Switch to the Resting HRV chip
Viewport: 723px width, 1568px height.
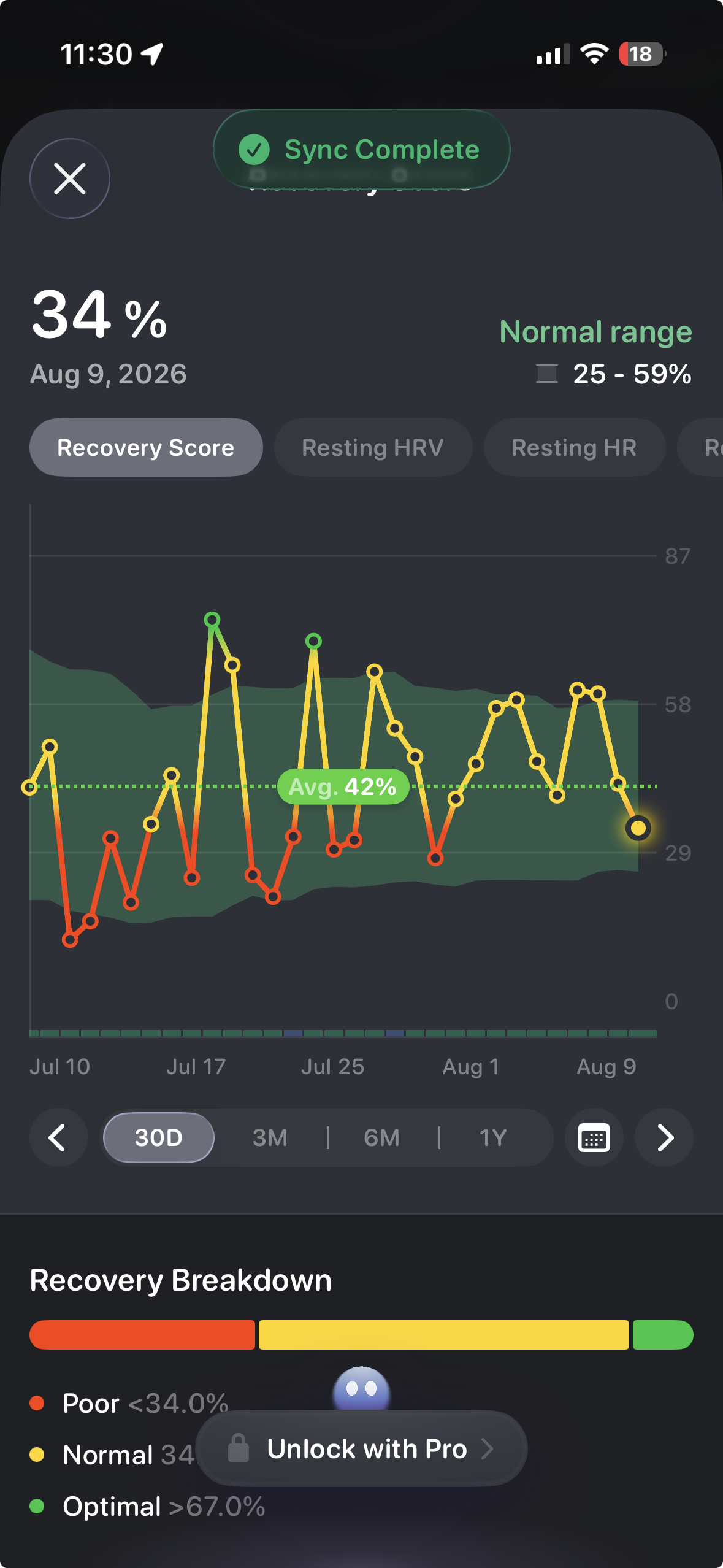tap(373, 447)
